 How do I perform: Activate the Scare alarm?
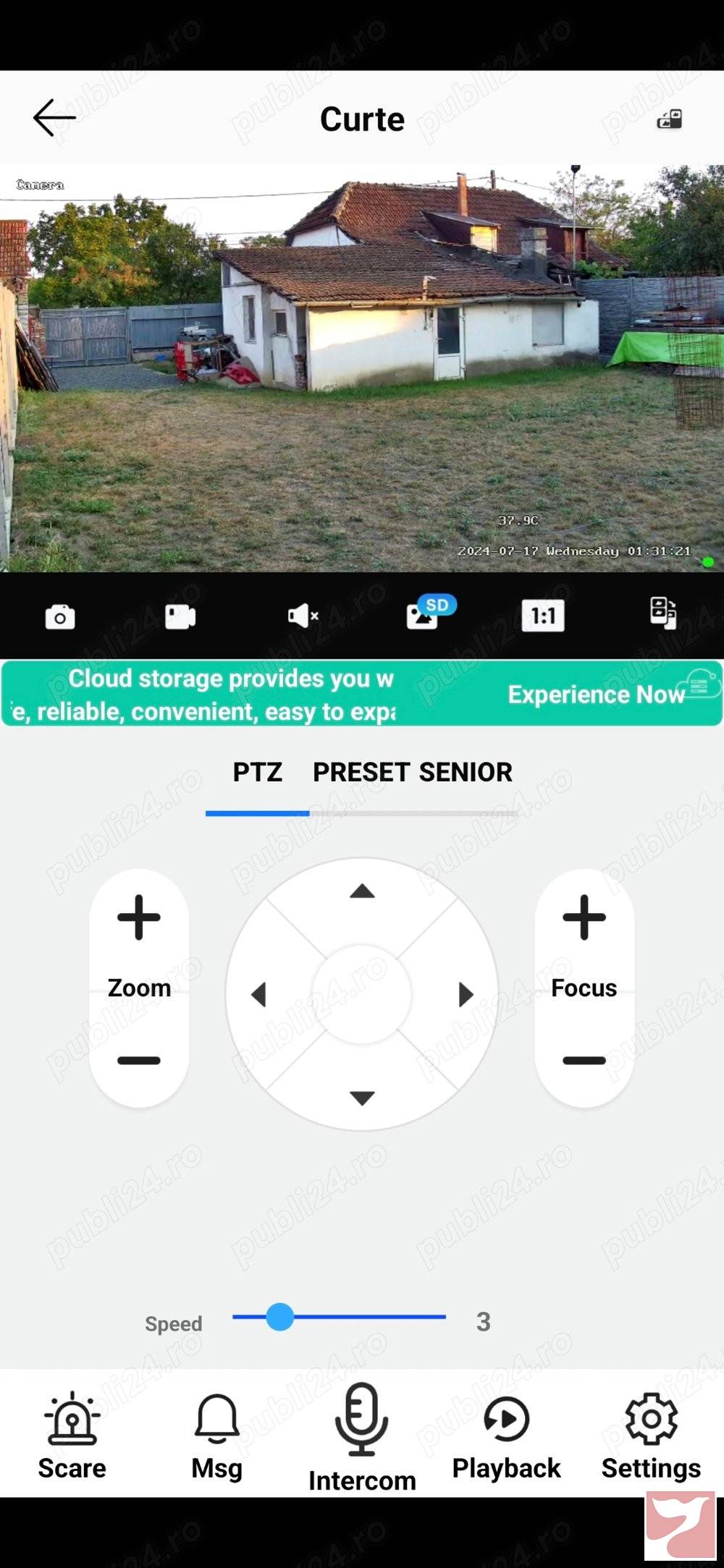pyautogui.click(x=72, y=1436)
